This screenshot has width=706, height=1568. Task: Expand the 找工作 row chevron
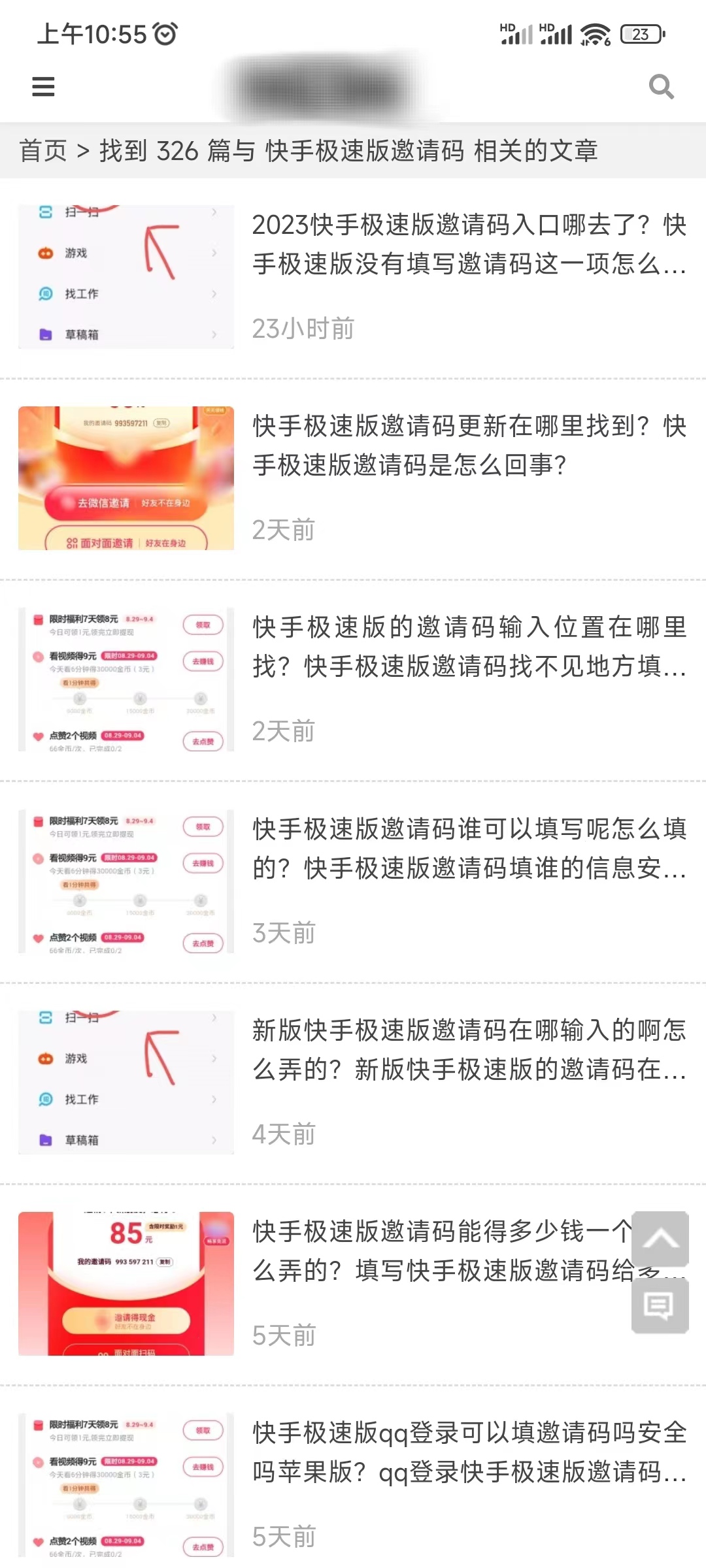click(216, 294)
